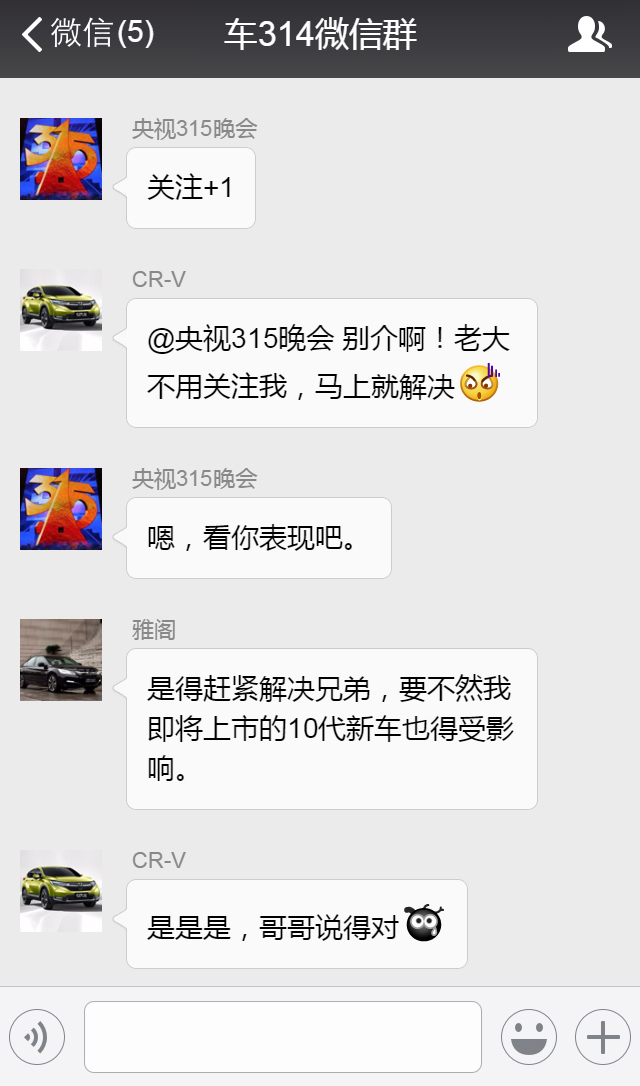Viewport: 640px width, 1086px height.
Task: Focus the message text field
Action: (x=283, y=1037)
